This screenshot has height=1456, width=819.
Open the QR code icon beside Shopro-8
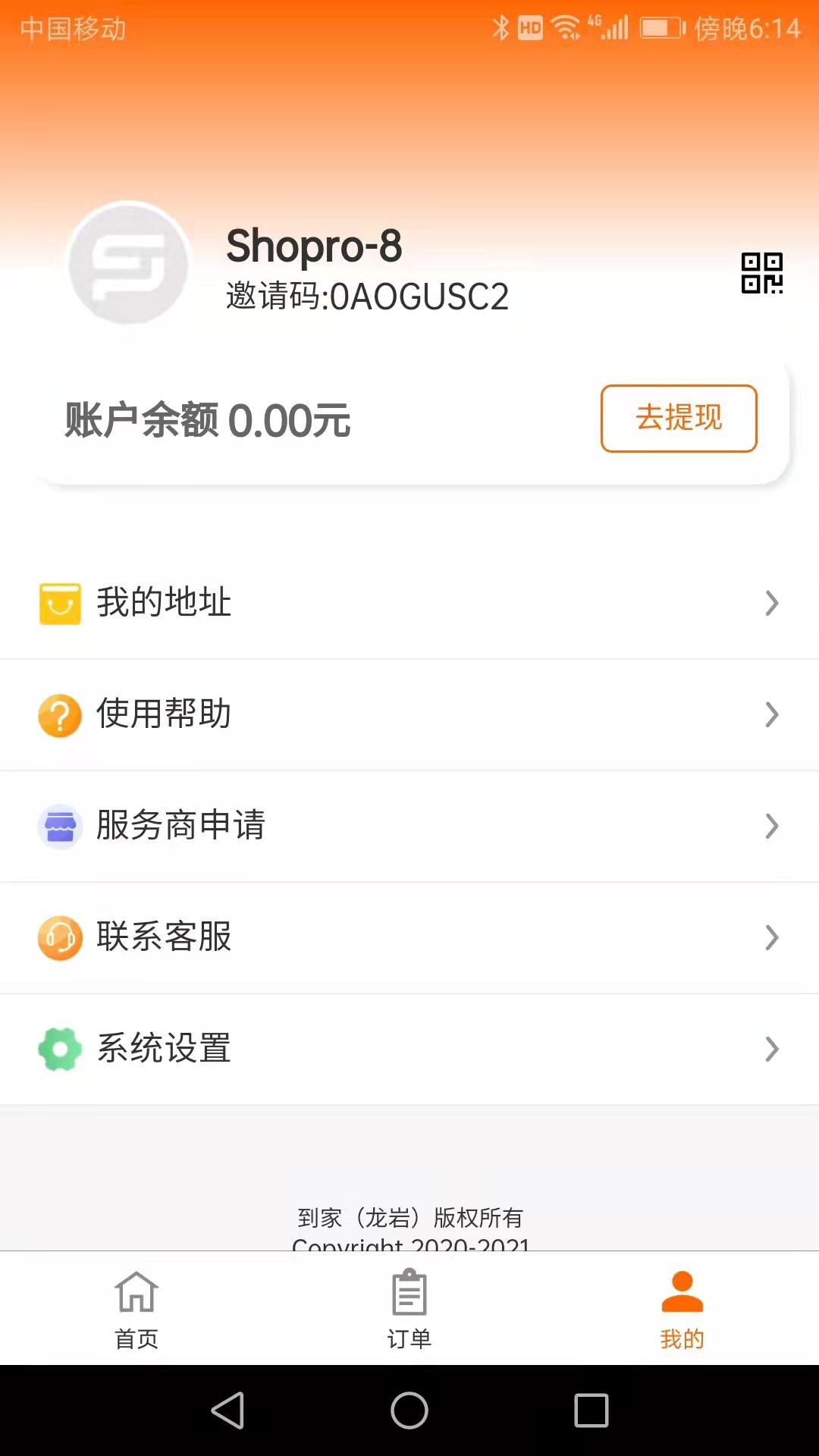click(761, 273)
